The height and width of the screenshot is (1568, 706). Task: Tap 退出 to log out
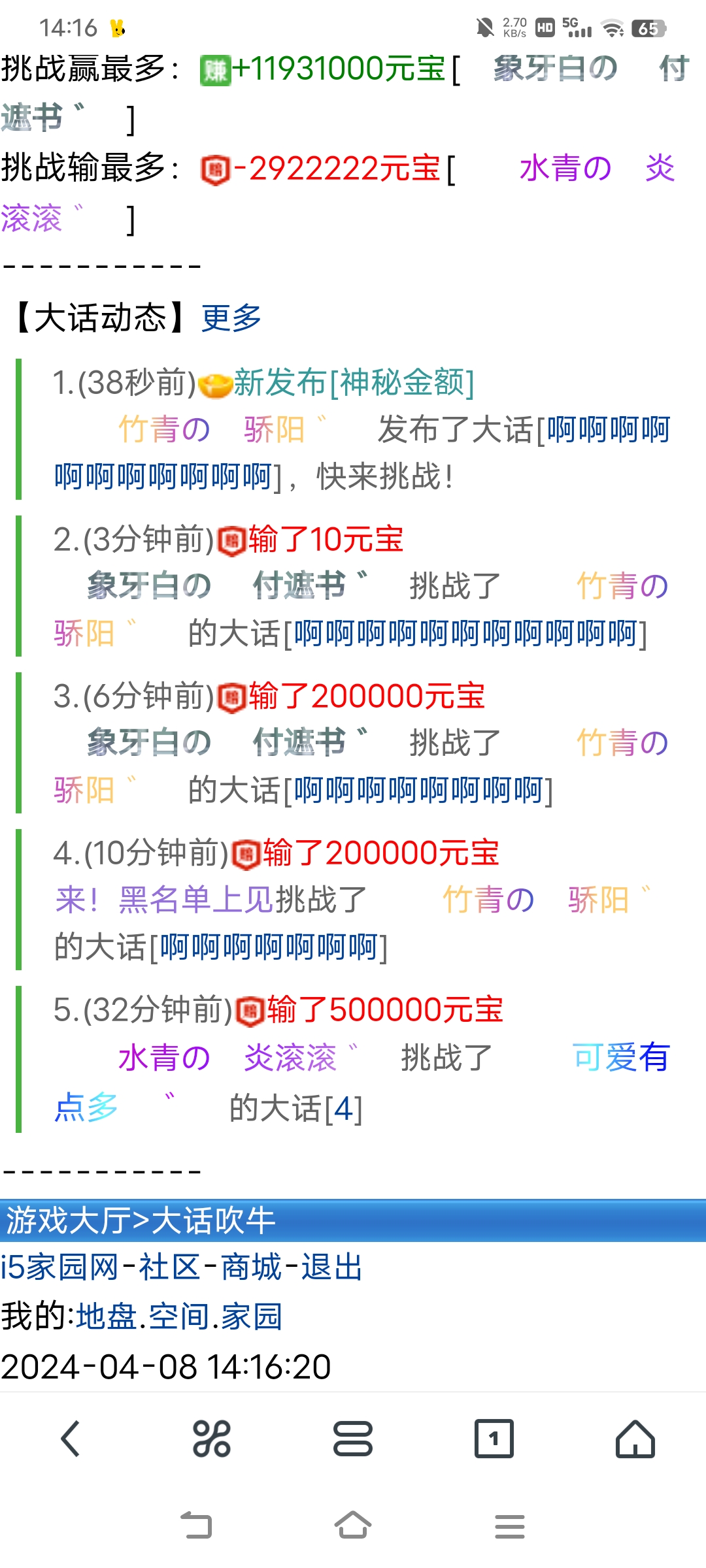331,1267
